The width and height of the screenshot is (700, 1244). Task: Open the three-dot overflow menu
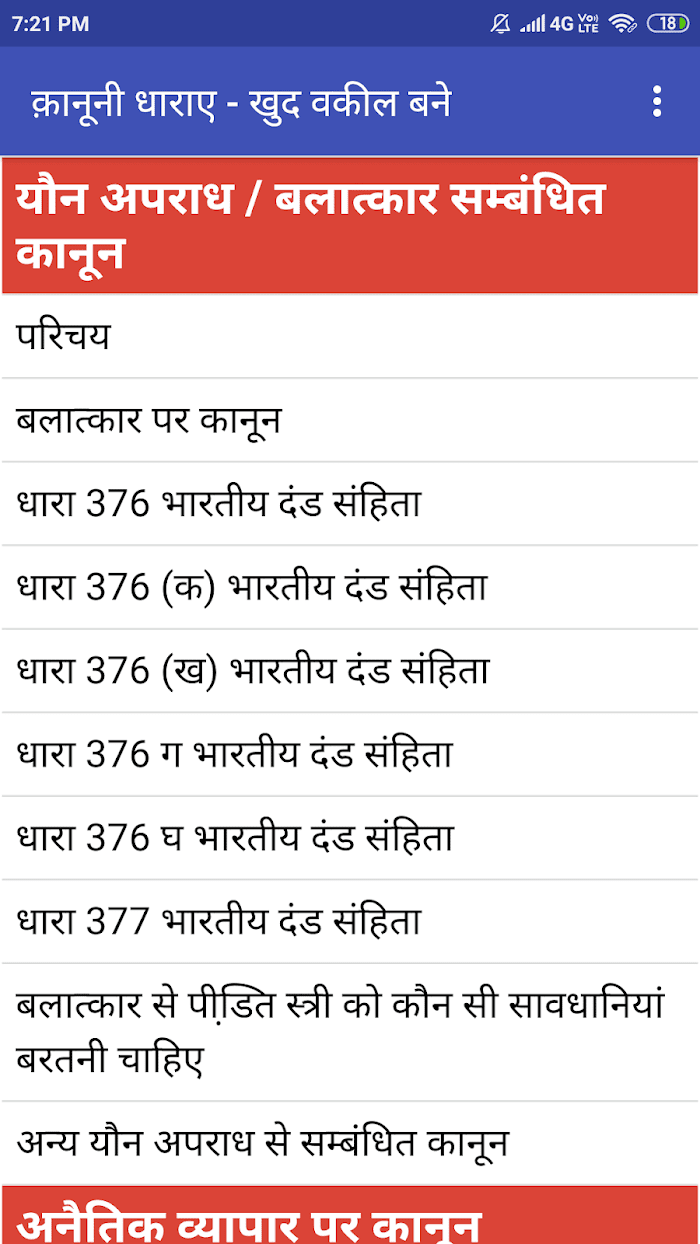656,101
